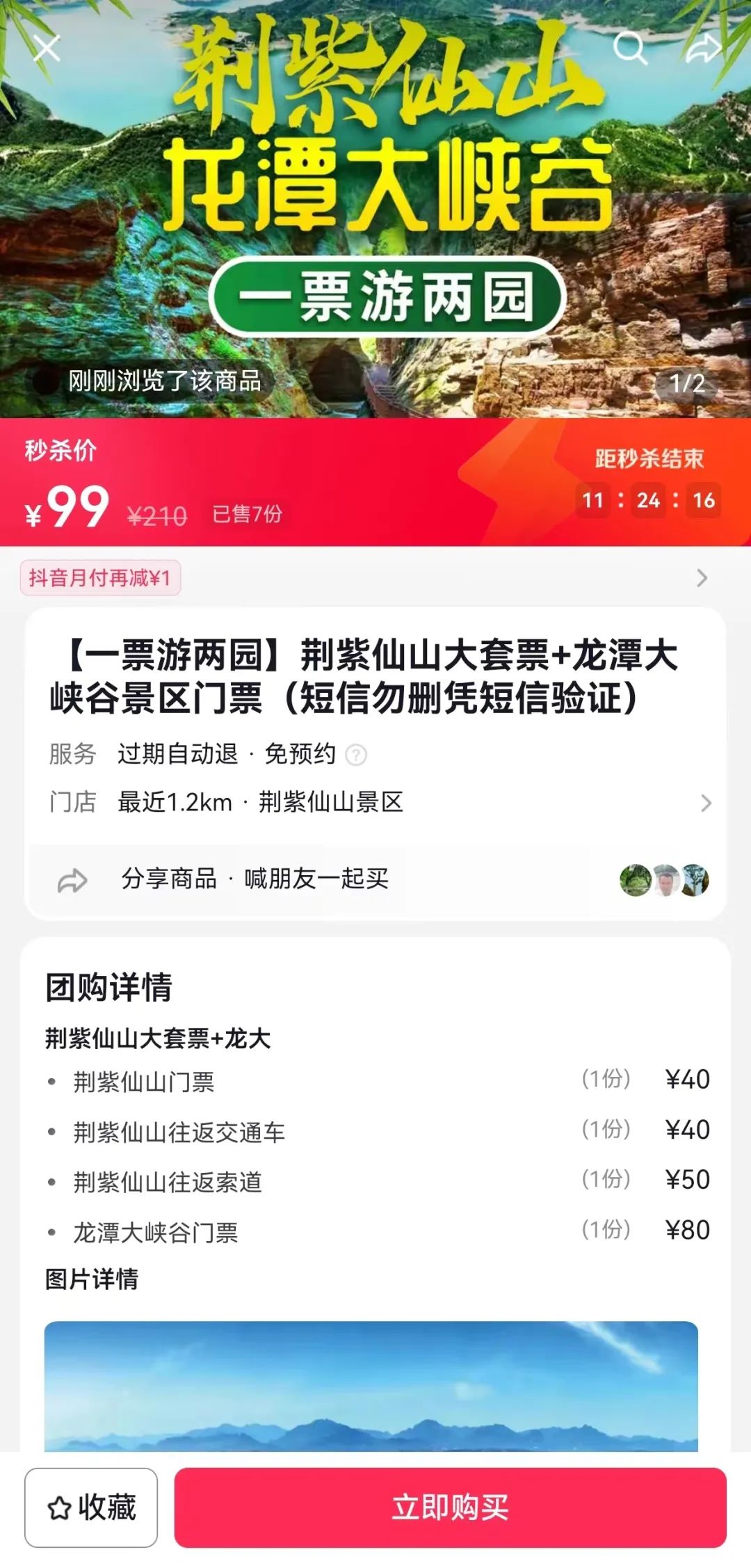This screenshot has width=751, height=1568.
Task: Close the product detail page
Action: (47, 48)
